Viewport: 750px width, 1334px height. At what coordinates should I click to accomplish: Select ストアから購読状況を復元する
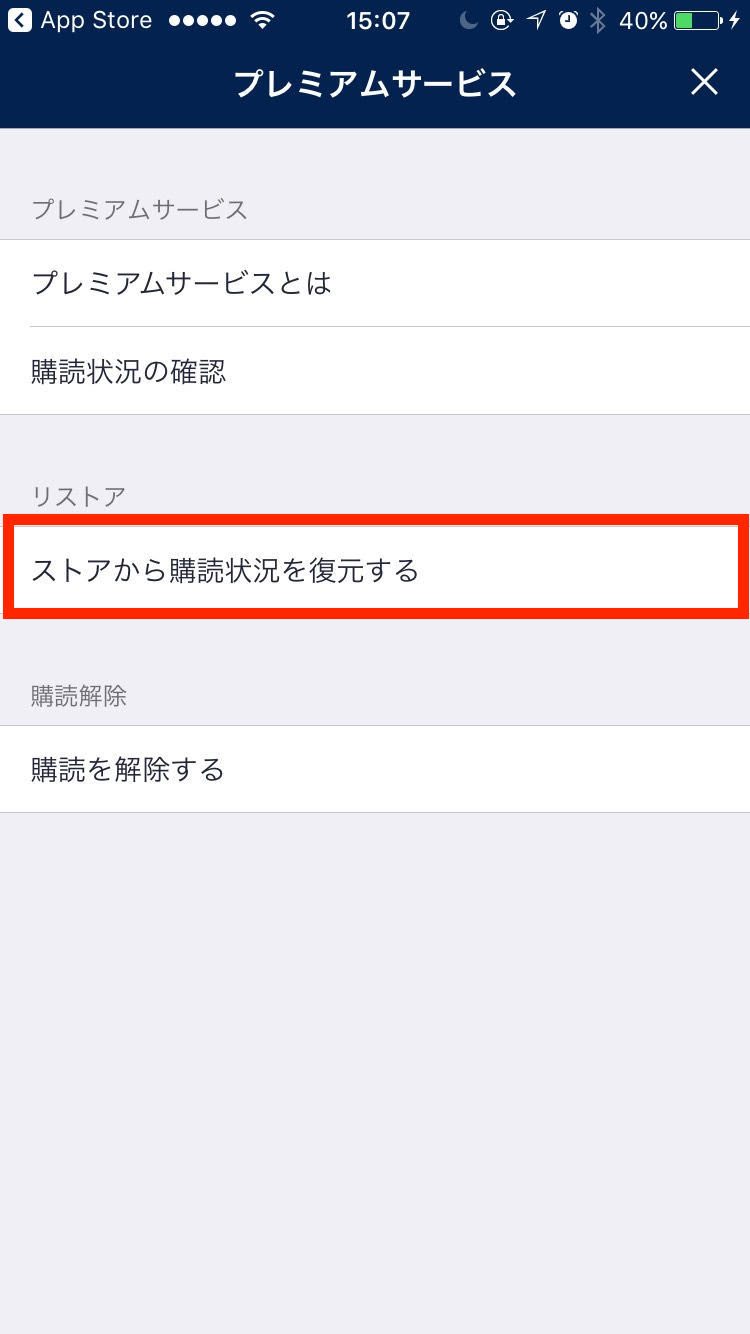coord(375,570)
